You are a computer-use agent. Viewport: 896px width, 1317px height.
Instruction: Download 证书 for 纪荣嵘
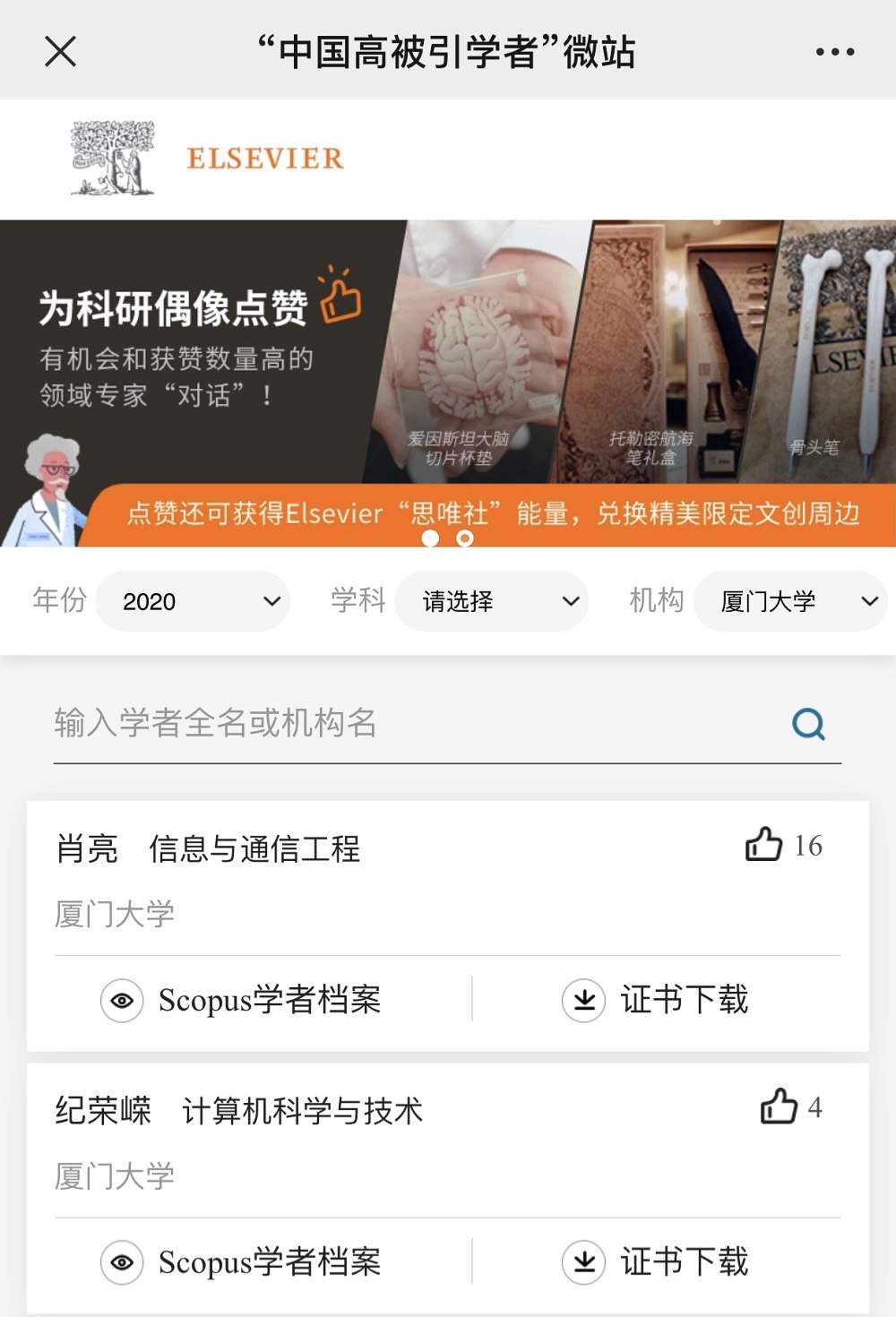[656, 1262]
